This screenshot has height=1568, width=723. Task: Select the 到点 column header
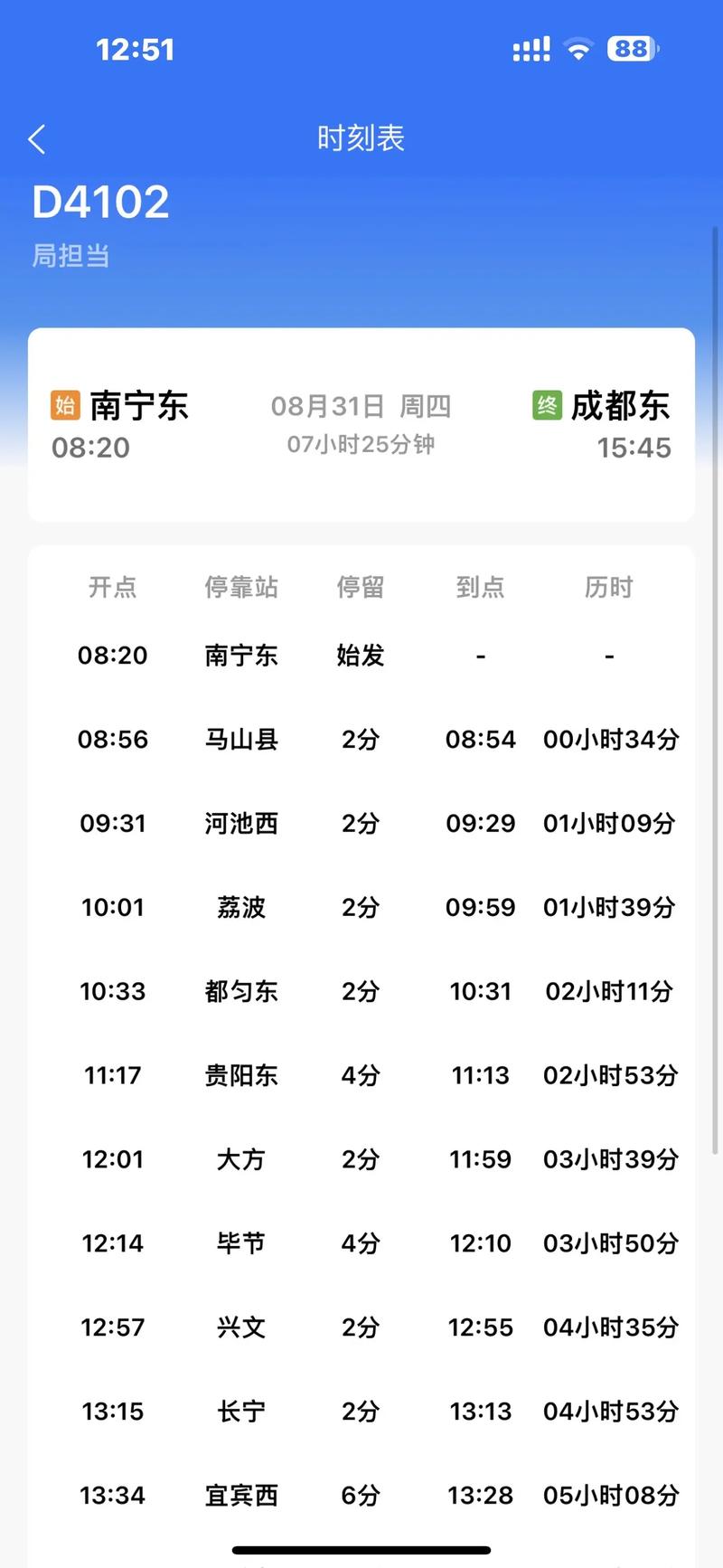click(x=480, y=588)
